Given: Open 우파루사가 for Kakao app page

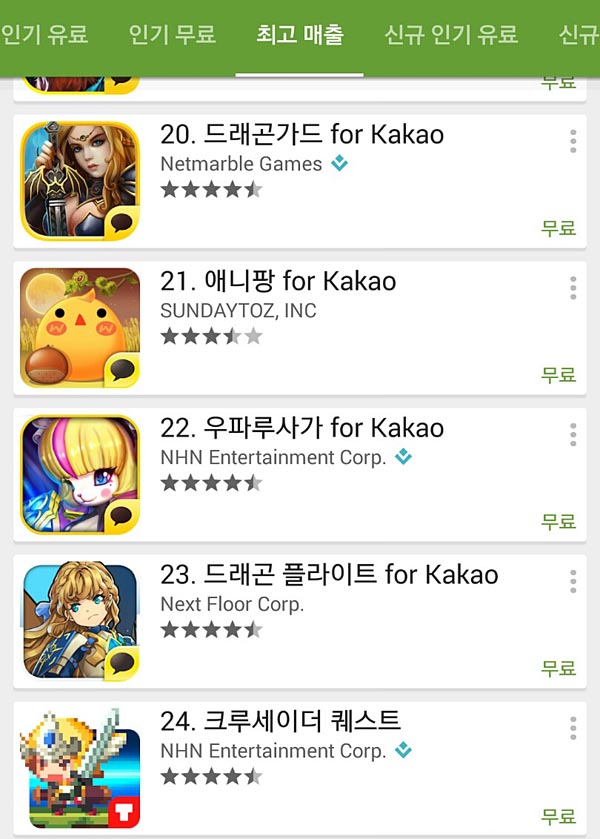Looking at the screenshot, I should pos(301,429).
